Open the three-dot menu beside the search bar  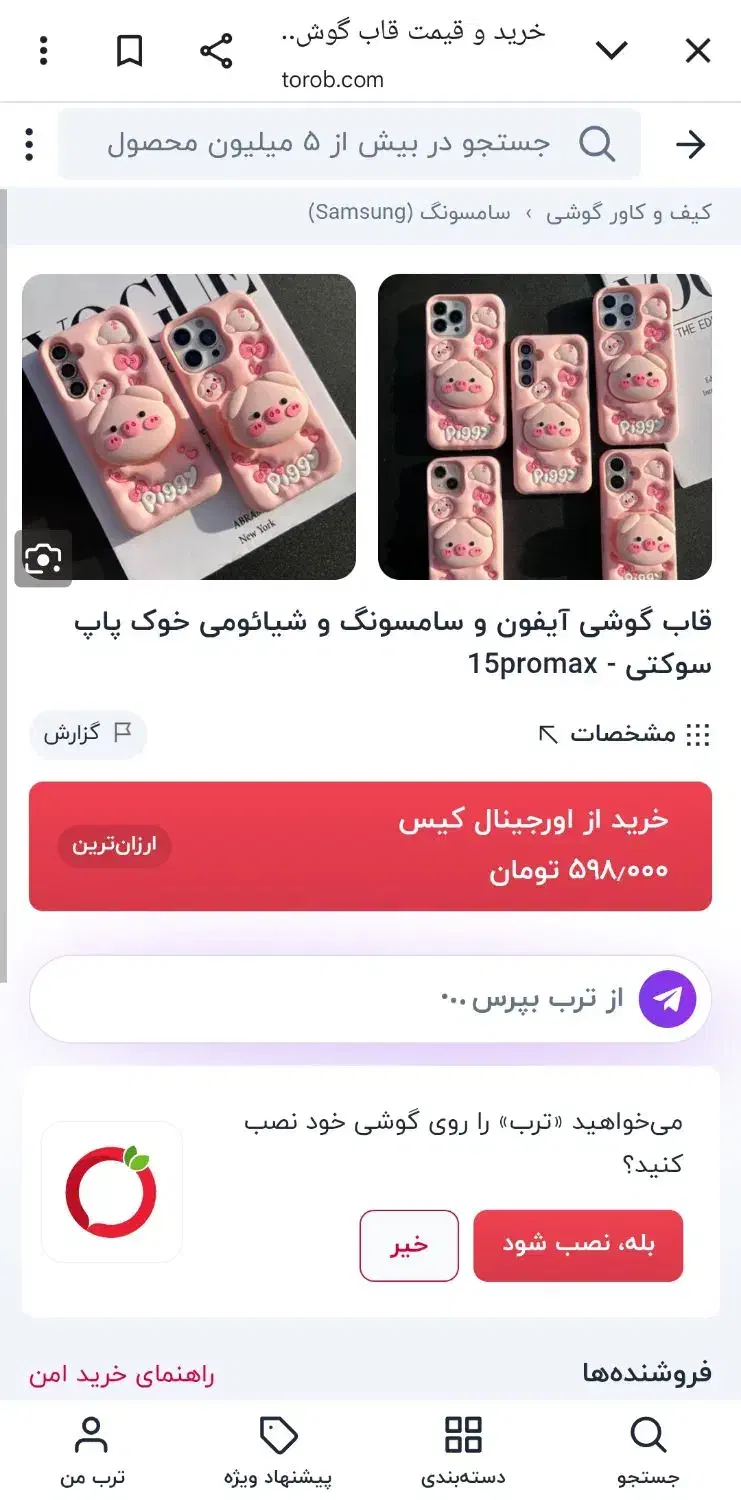[x=28, y=144]
